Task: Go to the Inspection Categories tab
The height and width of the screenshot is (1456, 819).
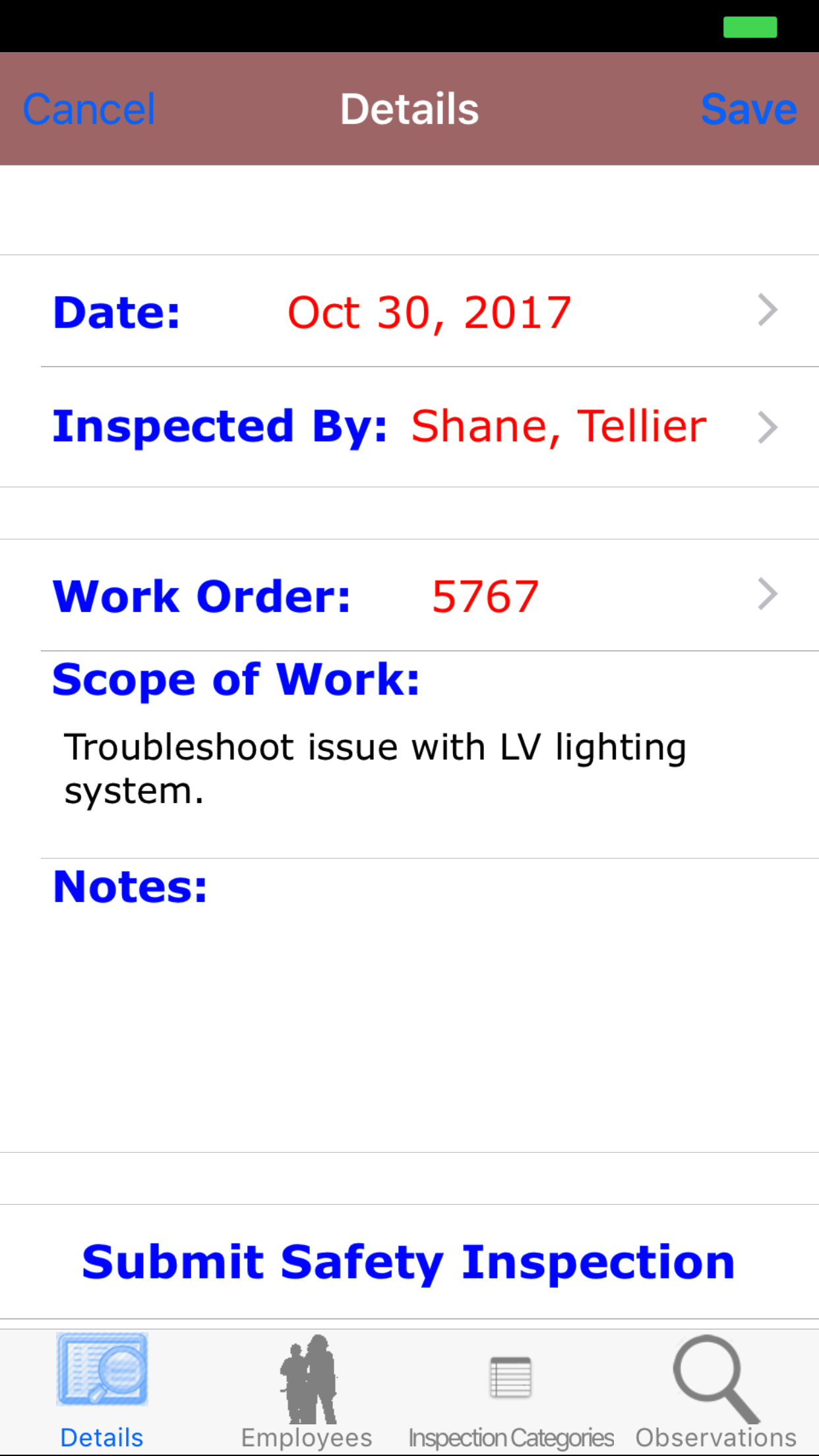Action: point(511,1393)
